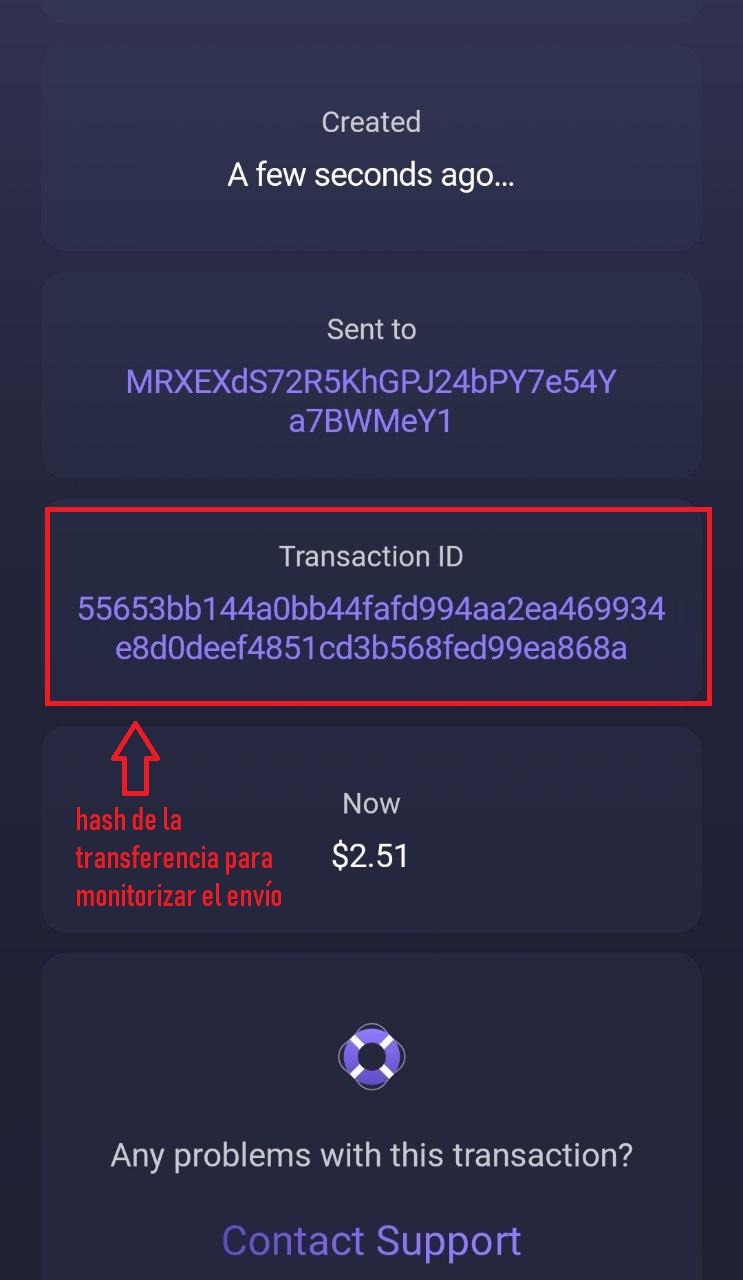743x1280 pixels.
Task: Click the 'Any problems with this transaction?' text
Action: 371,1155
